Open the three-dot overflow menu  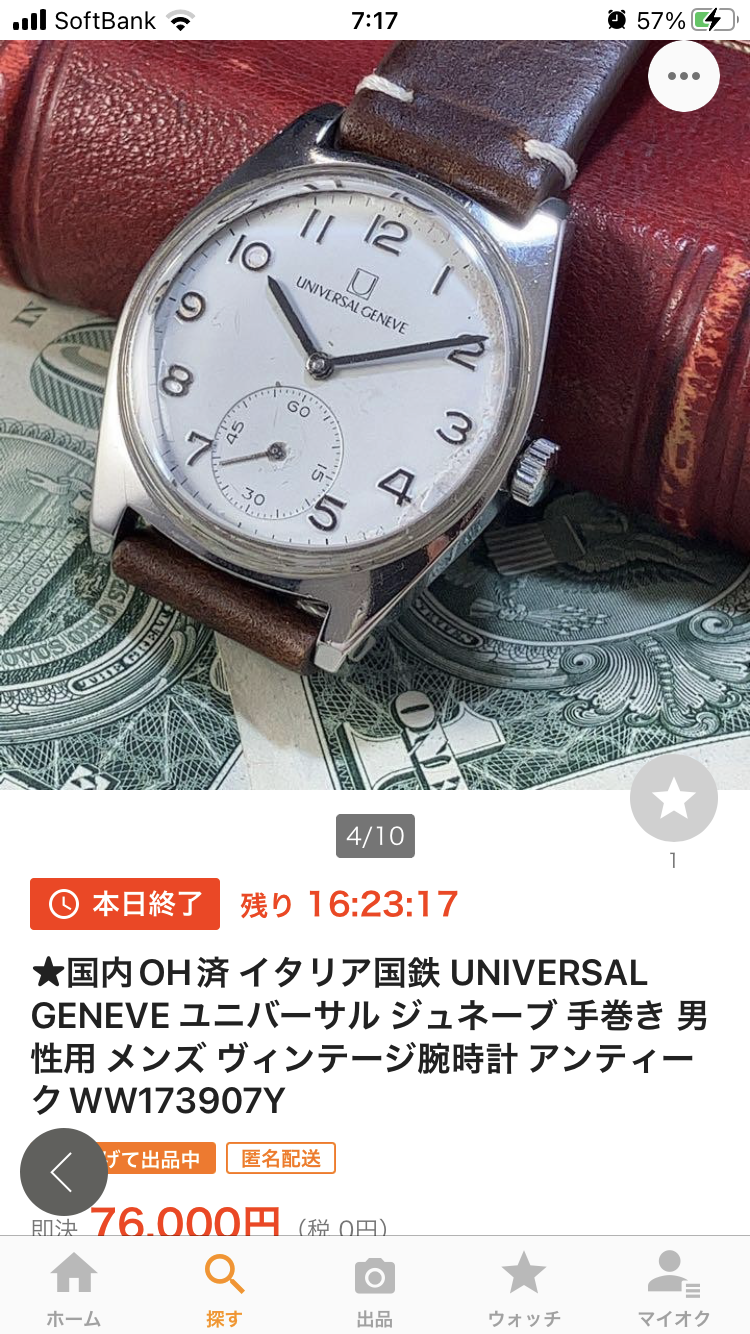click(683, 76)
